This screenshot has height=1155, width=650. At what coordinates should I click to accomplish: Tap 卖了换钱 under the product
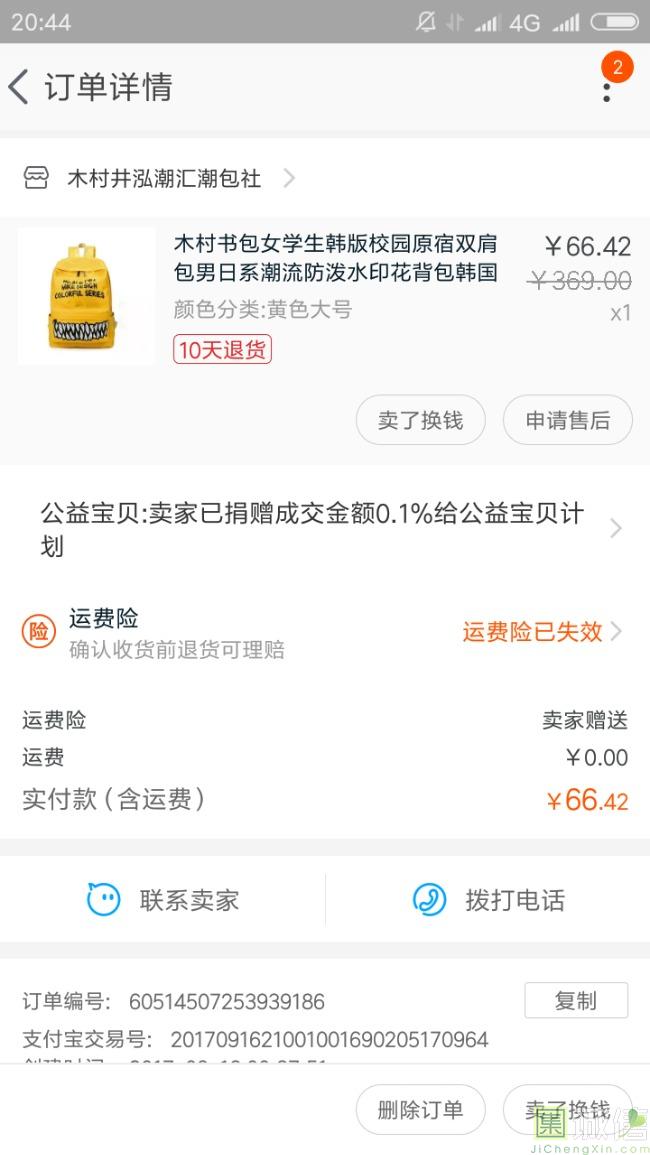(420, 421)
